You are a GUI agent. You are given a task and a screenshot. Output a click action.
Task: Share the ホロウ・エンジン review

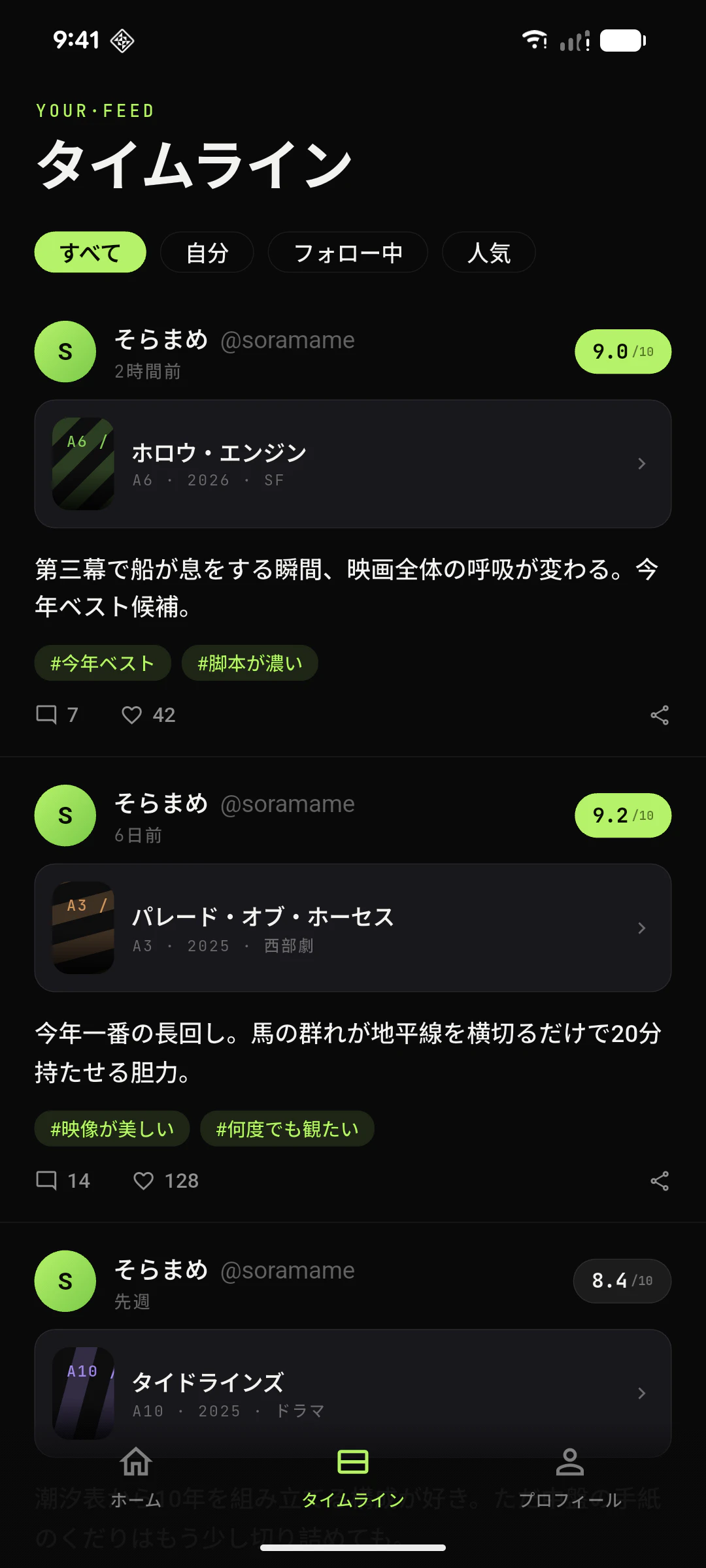[x=660, y=715]
